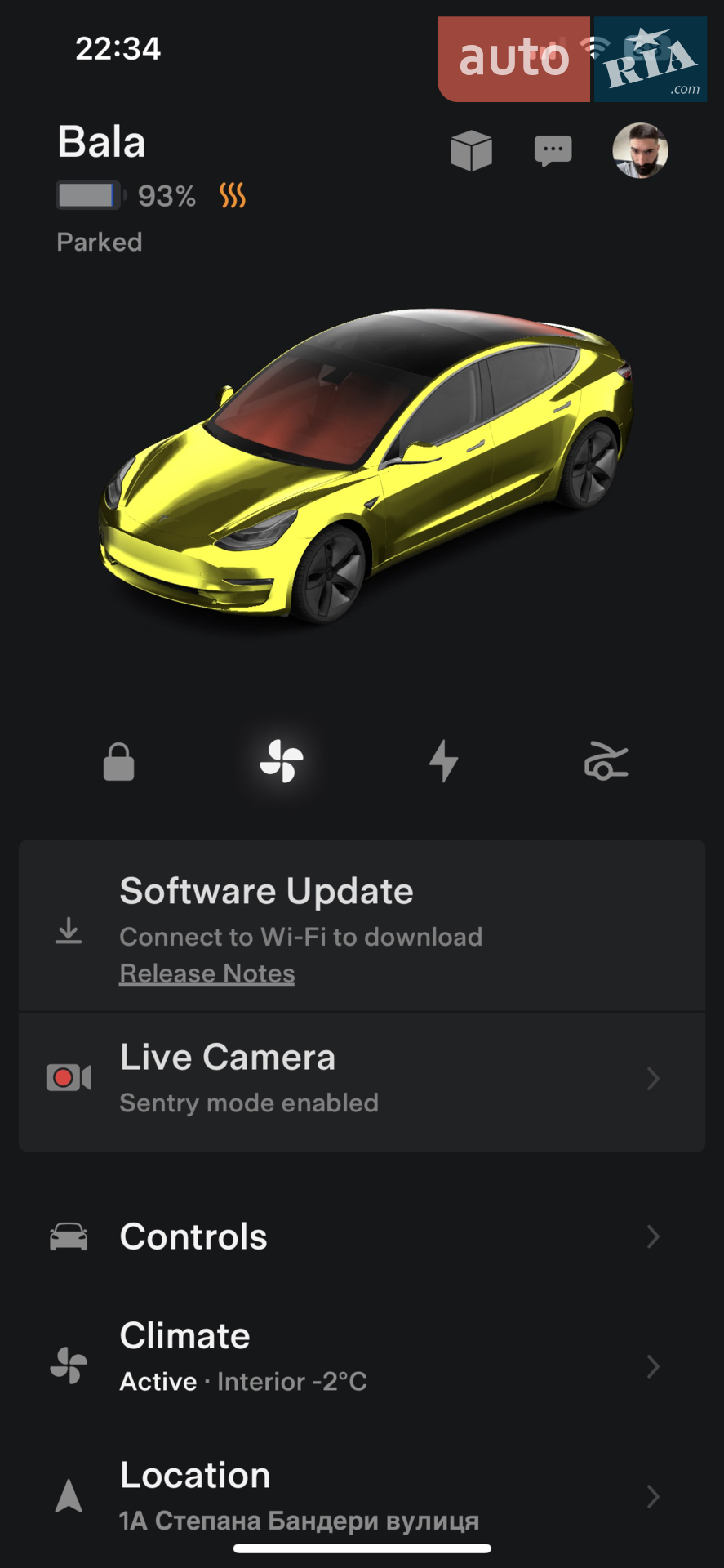Open the Software Update row
This screenshot has width=724, height=1568.
tap(362, 926)
